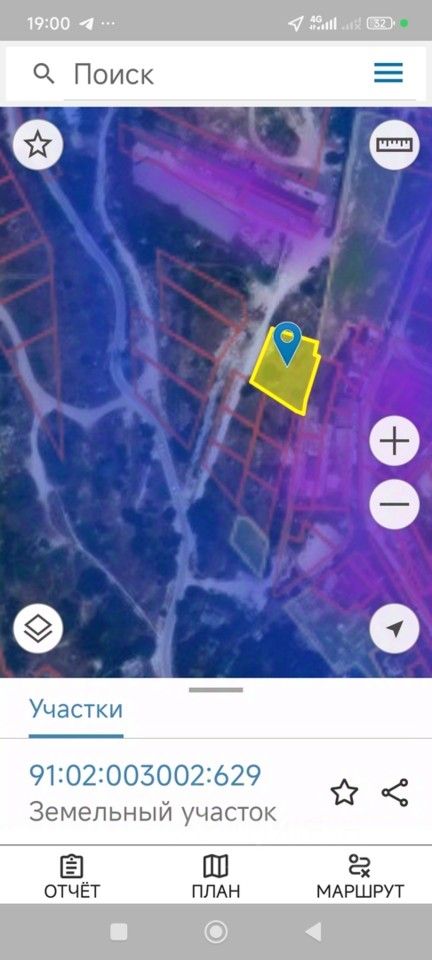This screenshot has height=960, width=432.
Task: Select the Участки tab
Action: pyautogui.click(x=76, y=709)
